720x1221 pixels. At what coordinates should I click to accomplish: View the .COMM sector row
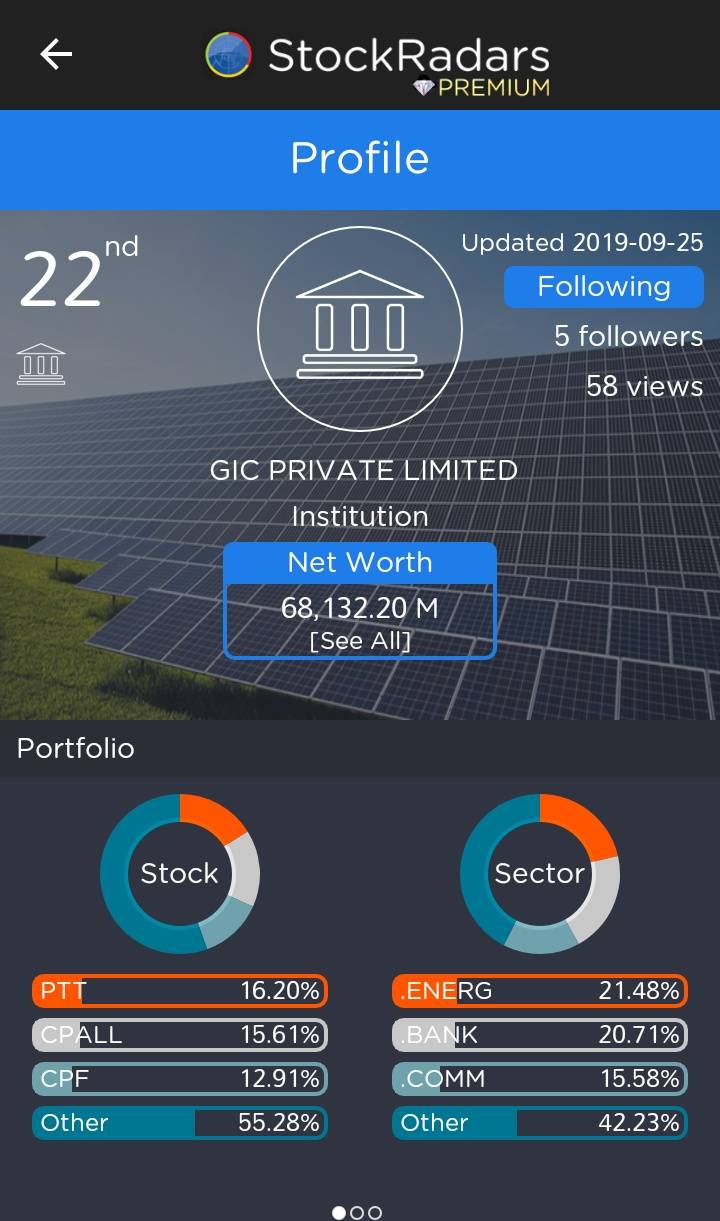(x=540, y=1079)
